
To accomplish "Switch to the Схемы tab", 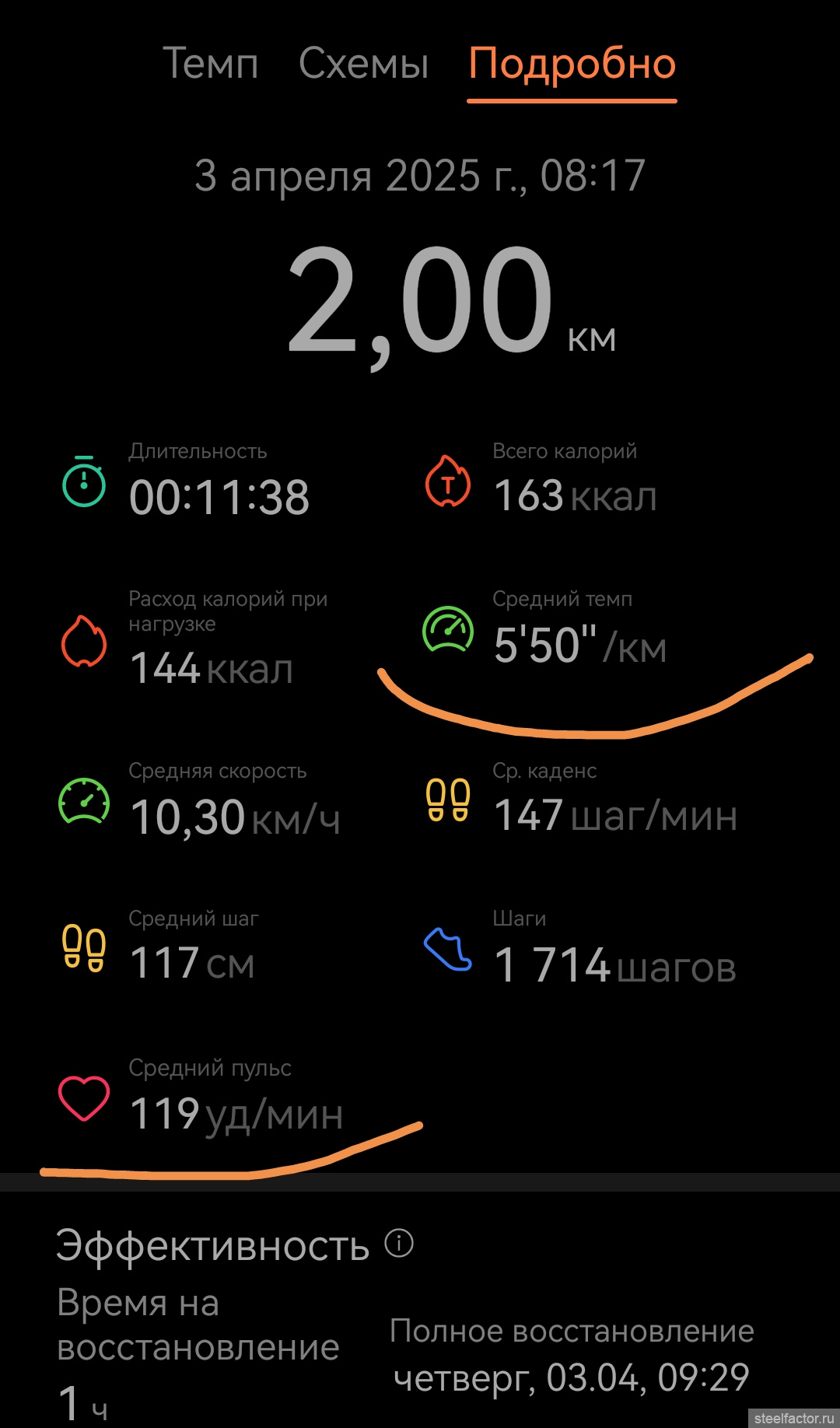I will click(x=363, y=63).
